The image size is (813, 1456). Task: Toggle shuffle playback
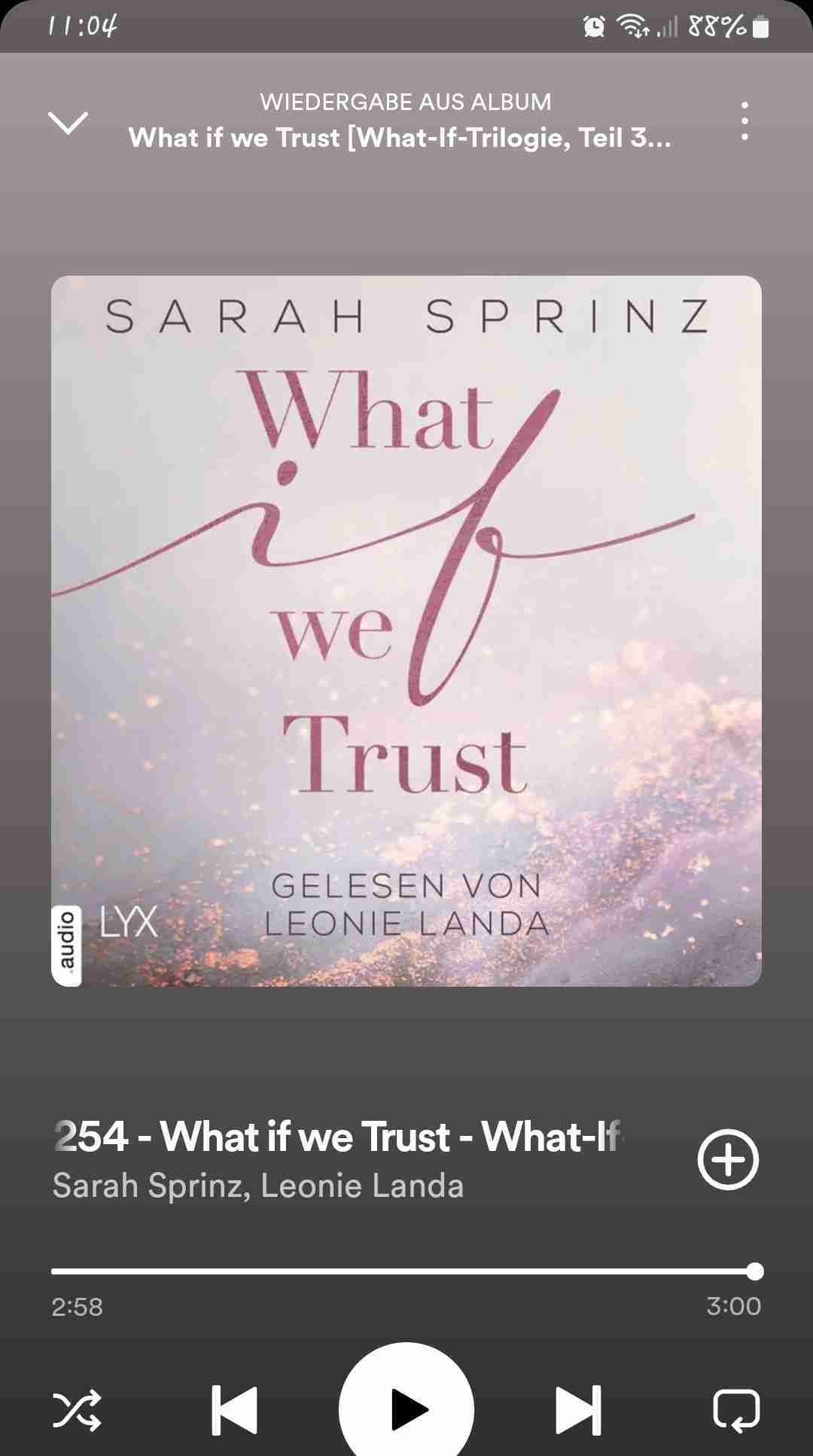click(x=77, y=1410)
